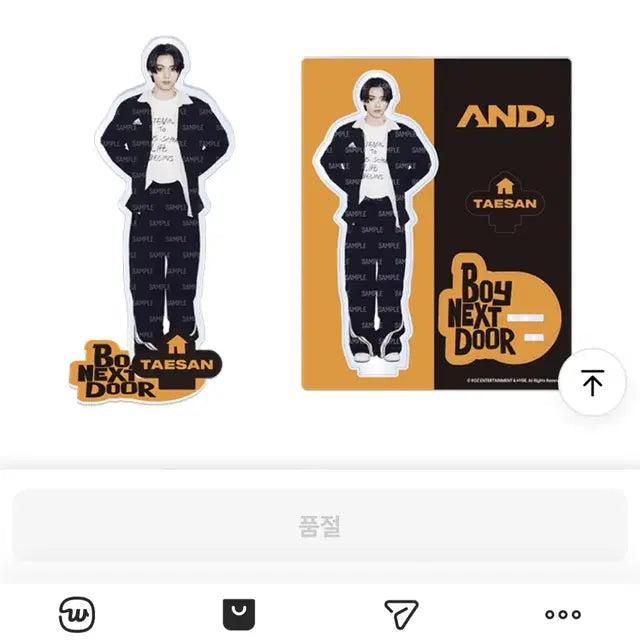The height and width of the screenshot is (640, 640).
Task: Open the shopping bag icon
Action: click(239, 613)
